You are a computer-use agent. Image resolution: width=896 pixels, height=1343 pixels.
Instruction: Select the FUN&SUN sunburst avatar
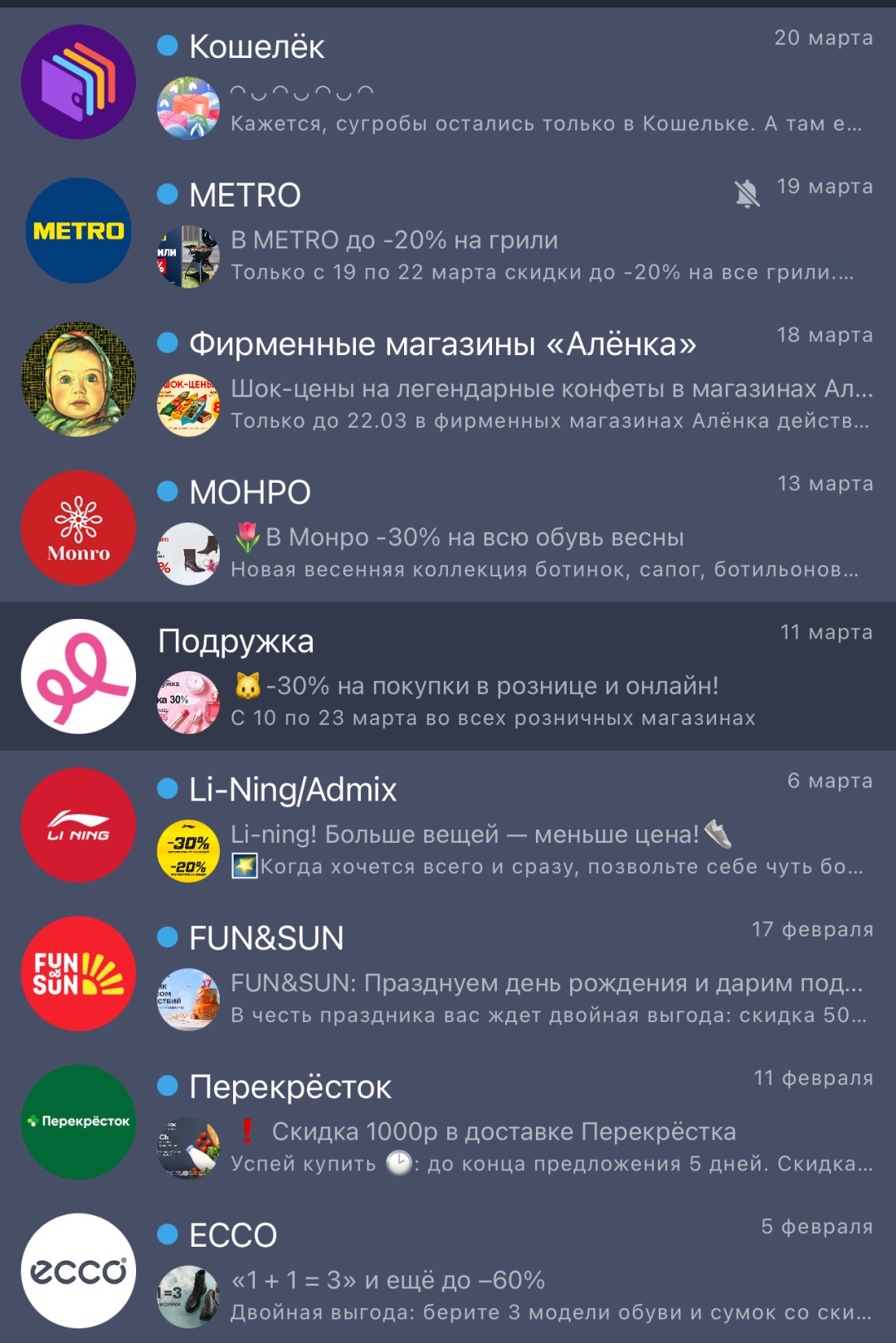point(79,973)
